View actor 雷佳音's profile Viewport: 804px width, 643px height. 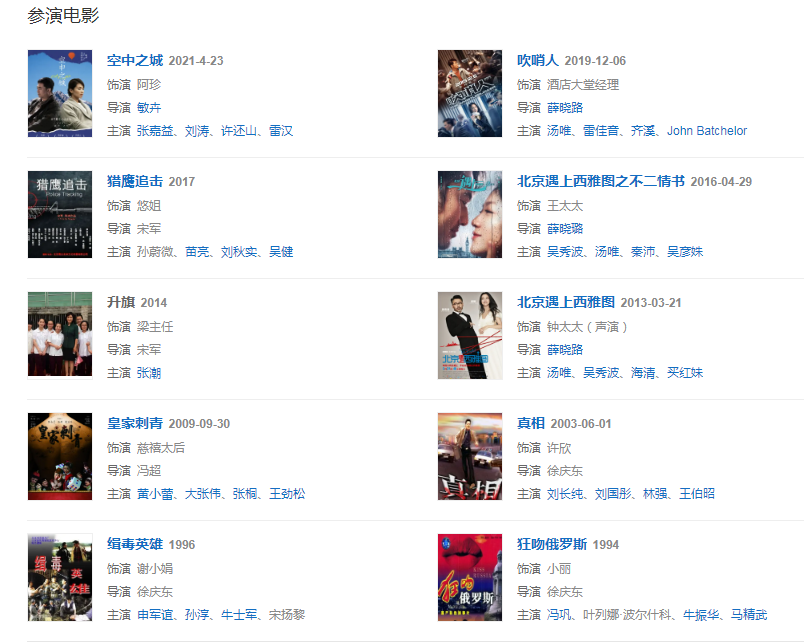click(x=599, y=131)
